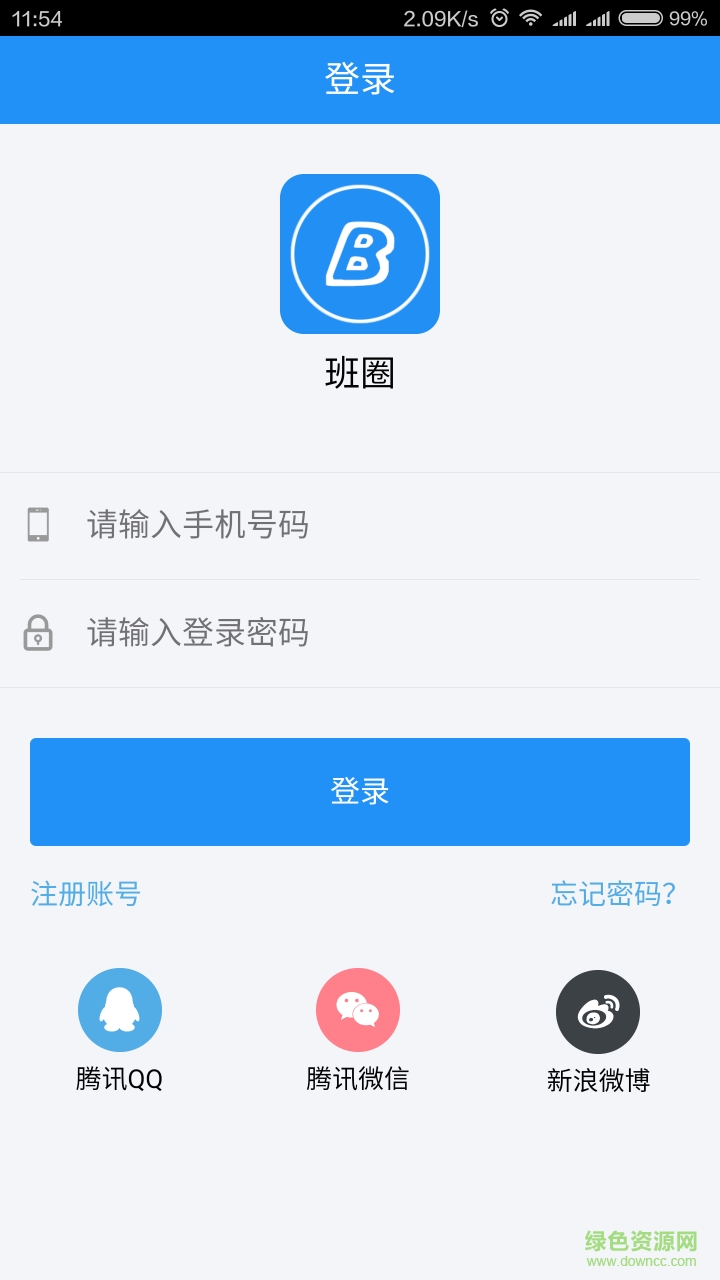Log in with 腾讯QQ account icon
Image resolution: width=720 pixels, height=1280 pixels.
click(x=120, y=1009)
